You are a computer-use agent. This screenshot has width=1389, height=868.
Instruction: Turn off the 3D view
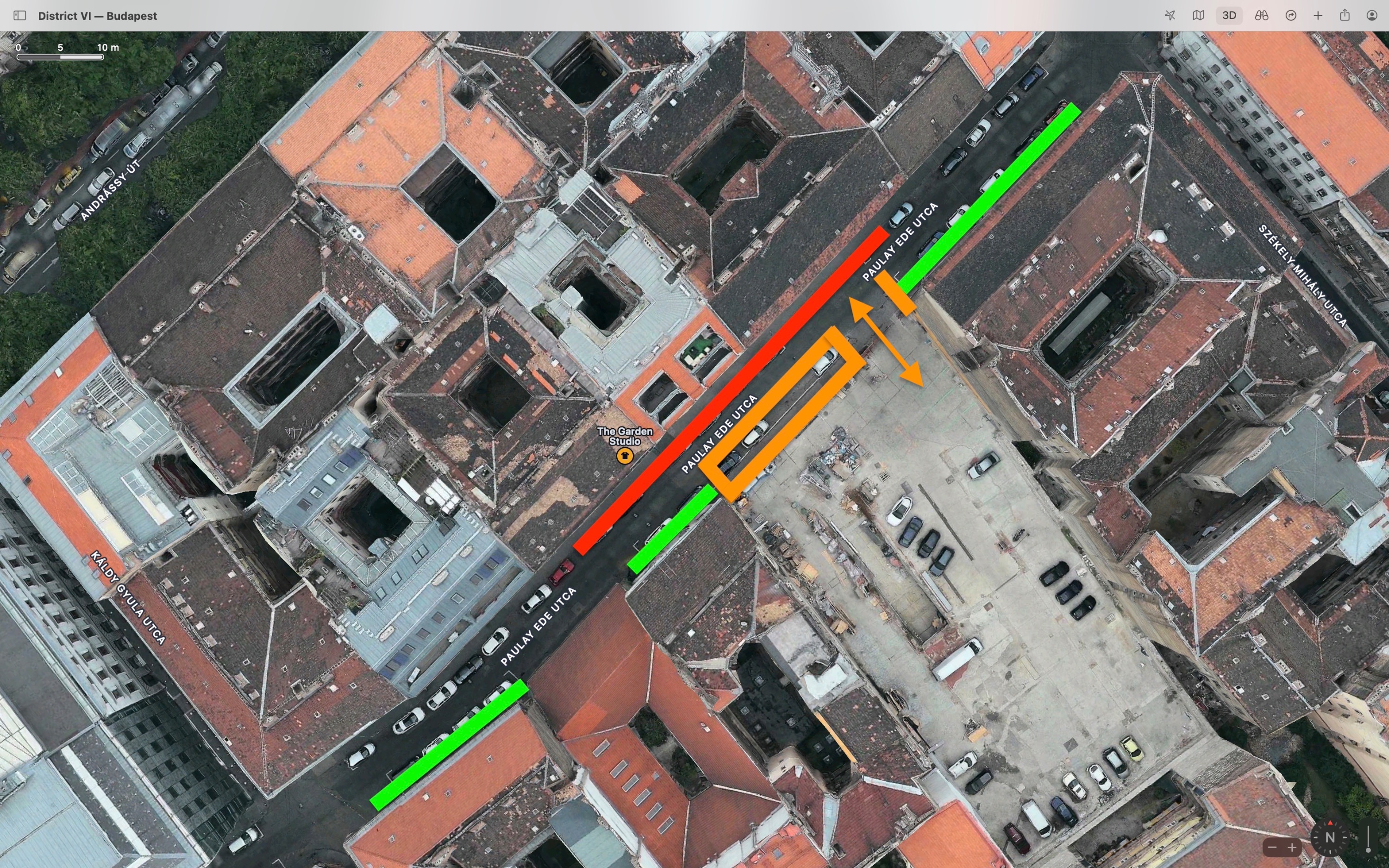tap(1229, 15)
